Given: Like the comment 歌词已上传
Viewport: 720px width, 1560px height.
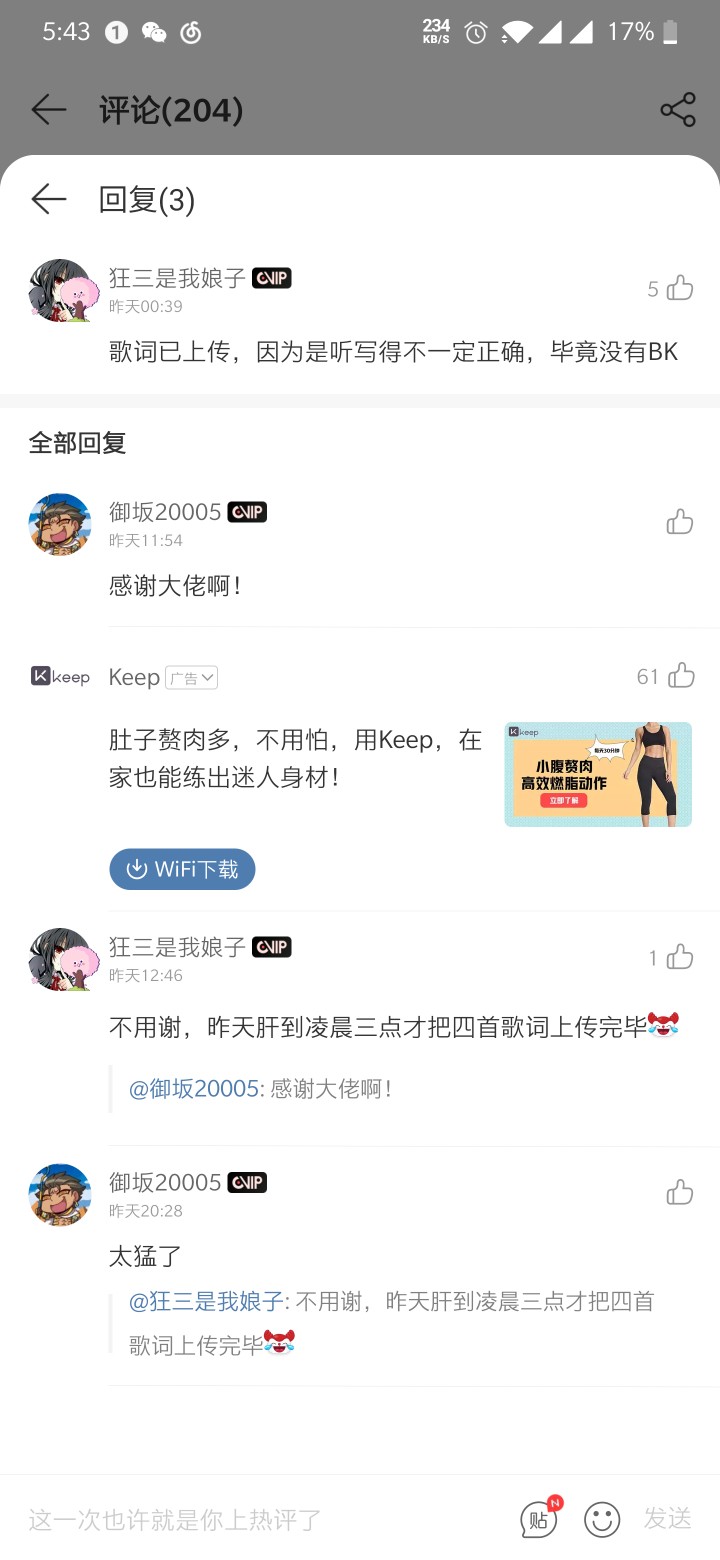Looking at the screenshot, I should [680, 289].
